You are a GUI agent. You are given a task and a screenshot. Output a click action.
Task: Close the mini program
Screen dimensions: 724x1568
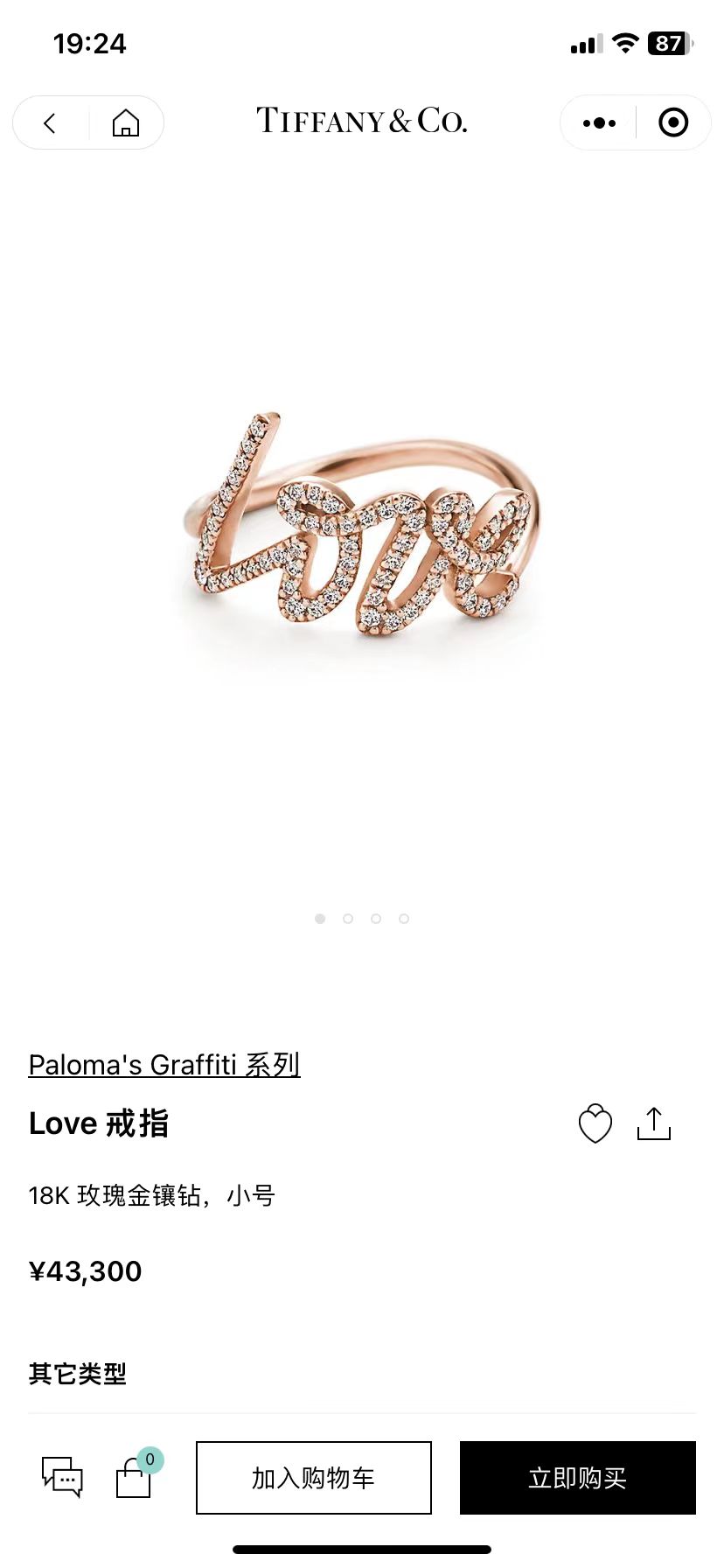(672, 123)
